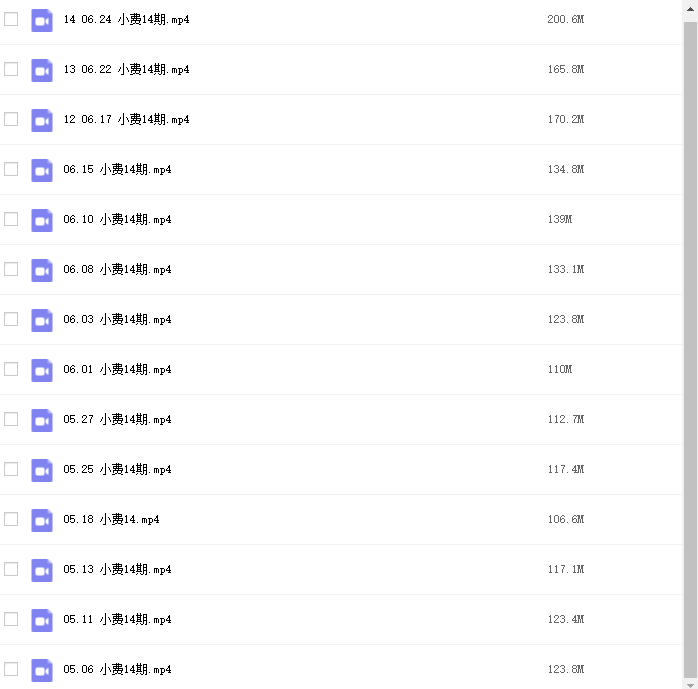The width and height of the screenshot is (698, 689).
Task: Check the box next to 06.08 小贾14期.mp4
Action: point(11,269)
